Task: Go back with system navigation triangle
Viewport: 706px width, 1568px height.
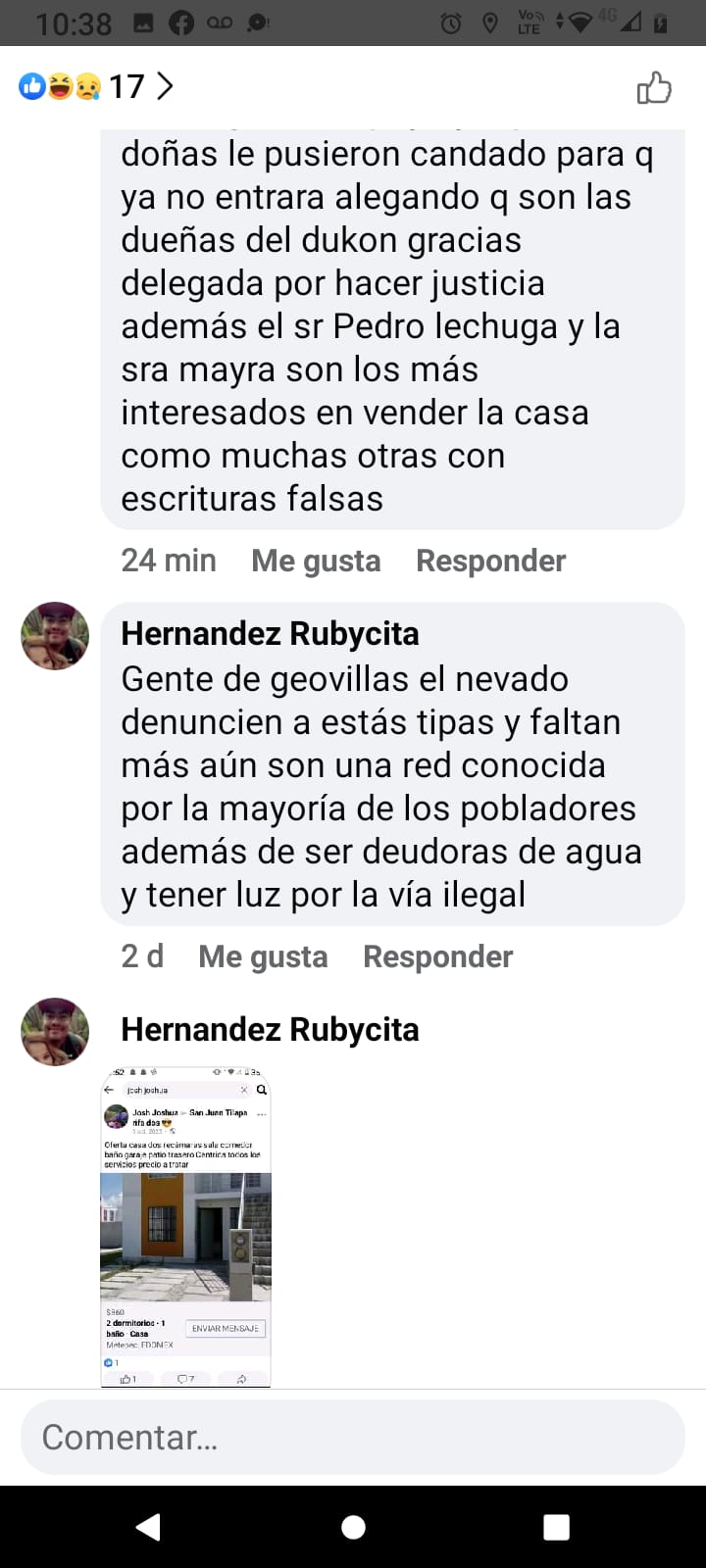Action: (148, 1527)
